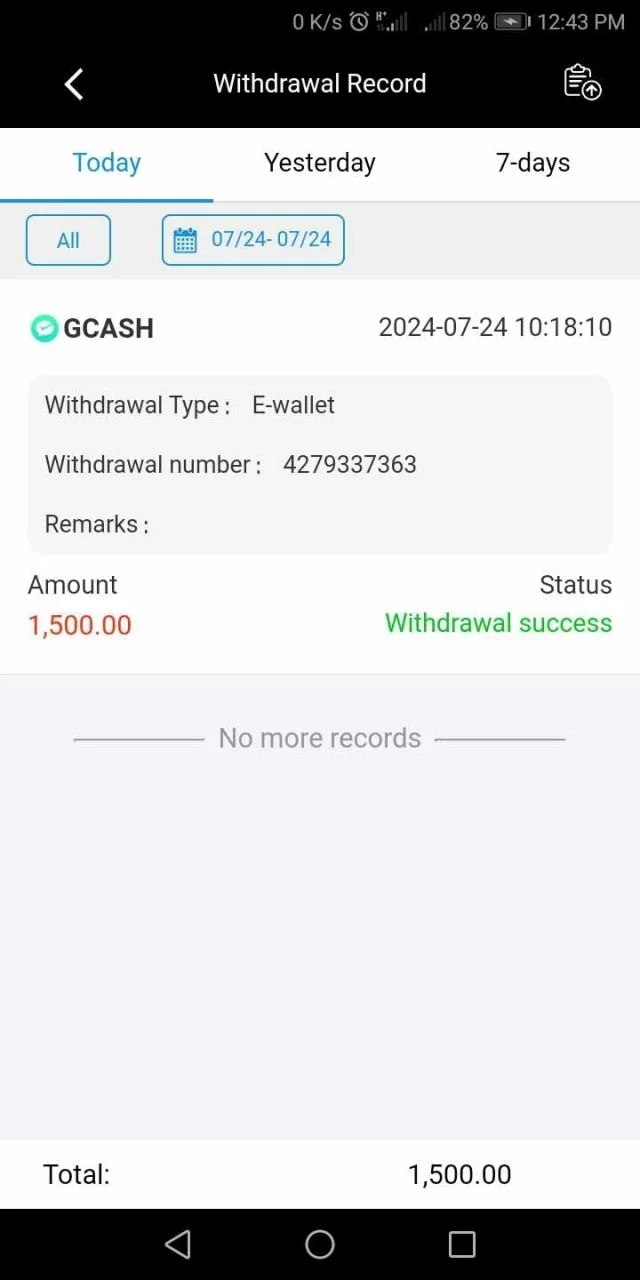
Task: Open the clipboard upload icon
Action: [582, 83]
